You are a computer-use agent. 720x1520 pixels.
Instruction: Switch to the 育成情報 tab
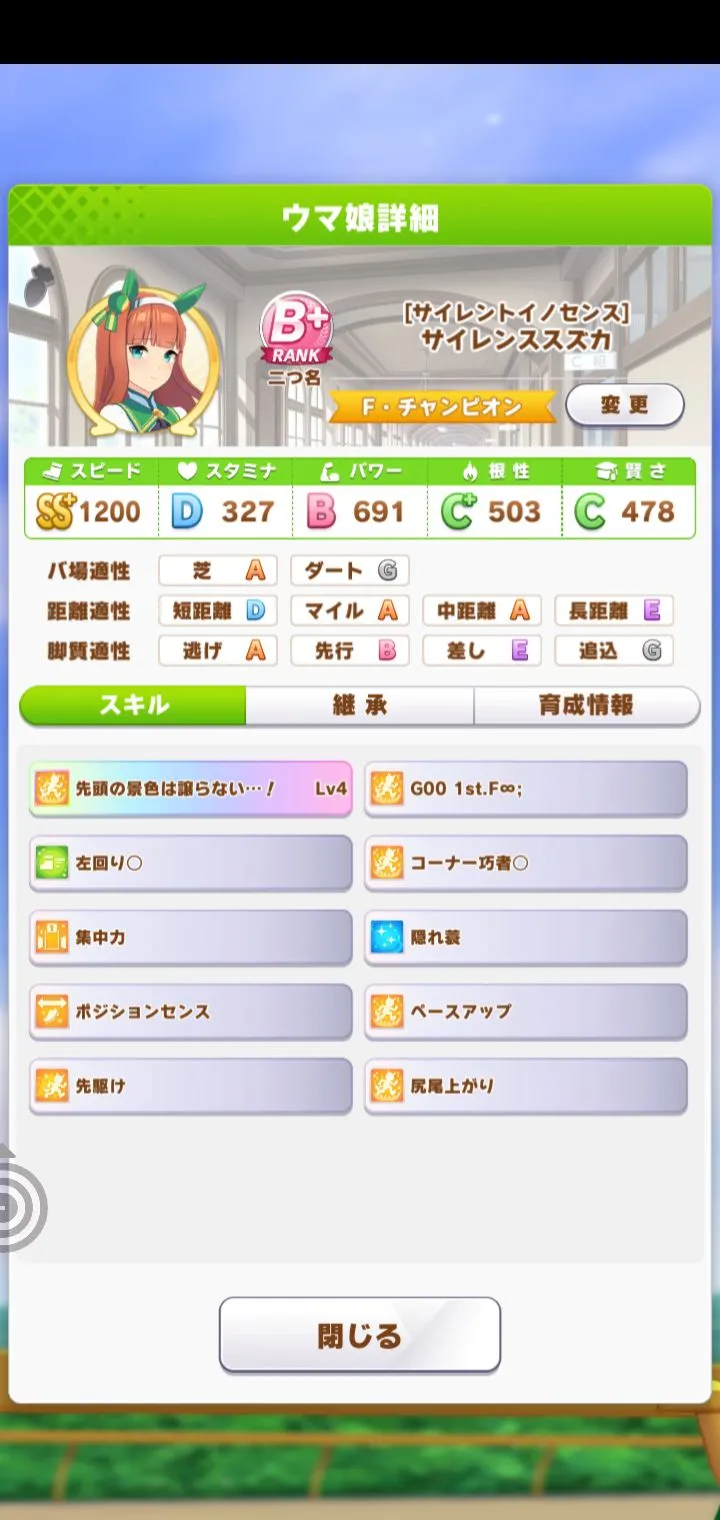pyautogui.click(x=586, y=705)
